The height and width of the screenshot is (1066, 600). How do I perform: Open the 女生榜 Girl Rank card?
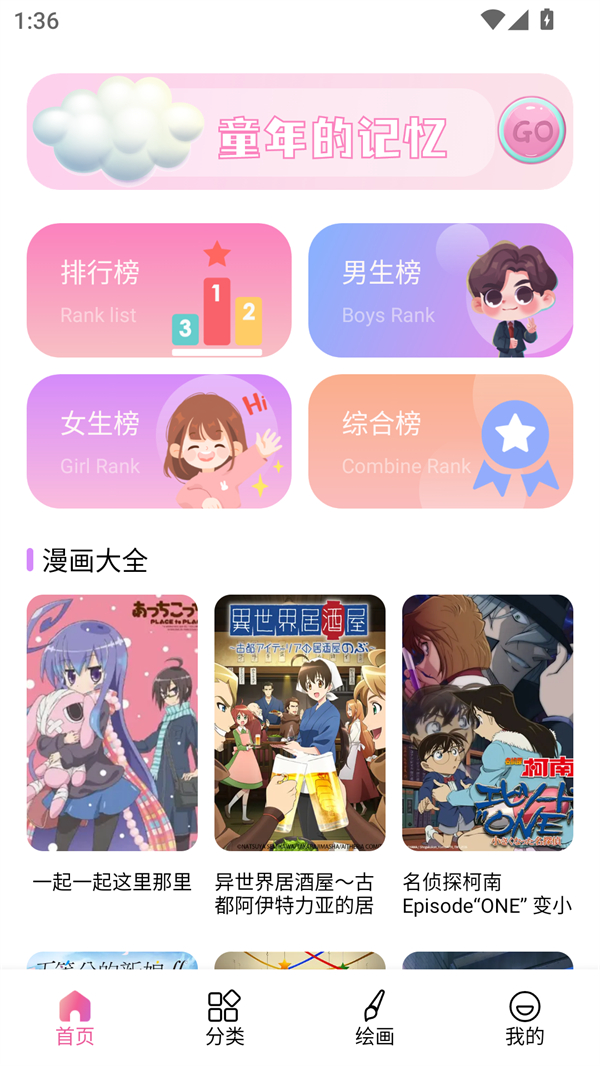[x=159, y=441]
